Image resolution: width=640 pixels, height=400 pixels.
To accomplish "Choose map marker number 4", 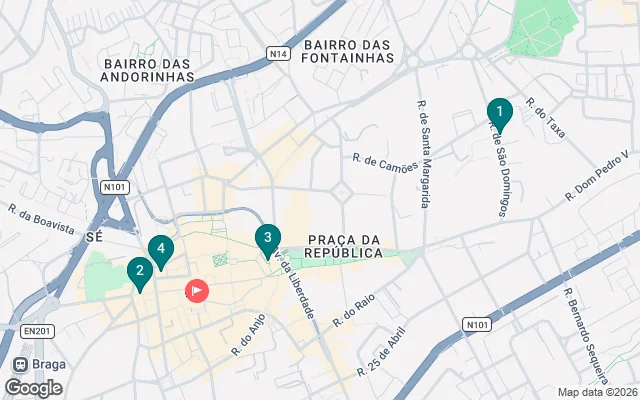I will pos(161,249).
